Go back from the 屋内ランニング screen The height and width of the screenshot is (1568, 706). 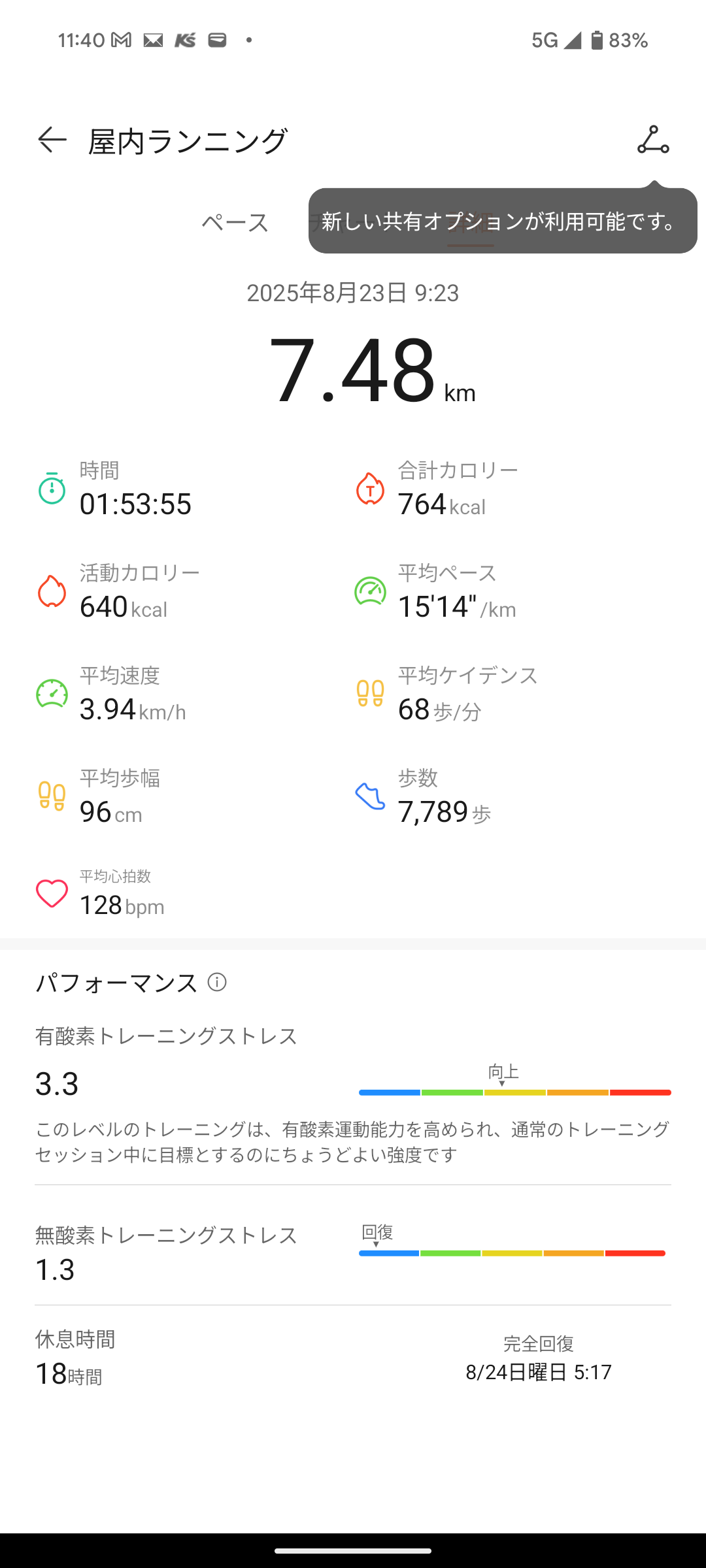(x=52, y=140)
